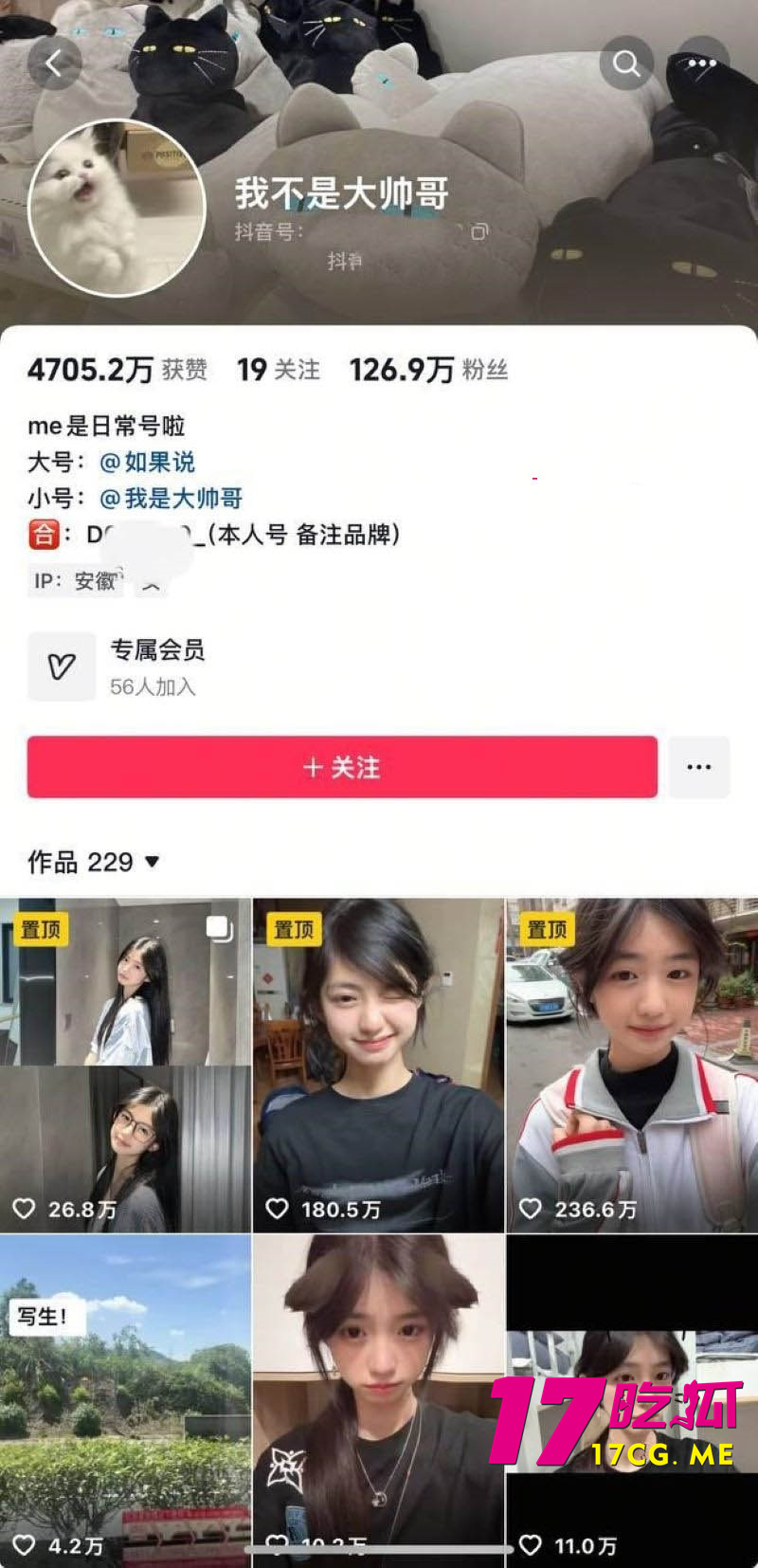The image size is (758, 1568).
Task: Open the white kitten profile avatar
Action: [x=117, y=208]
